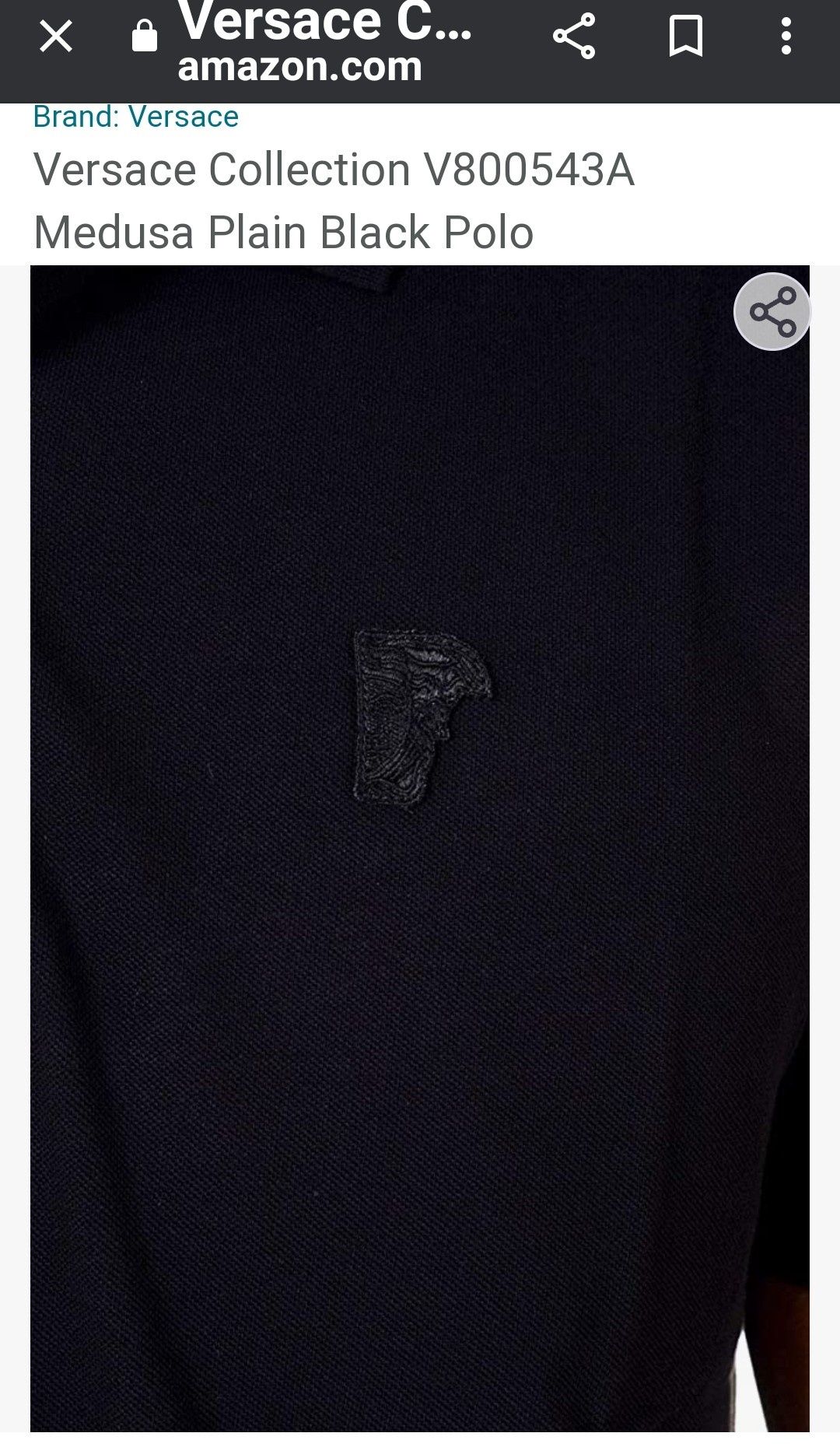Bookmark this Amazon page
The image size is (840, 1447).
[685, 37]
